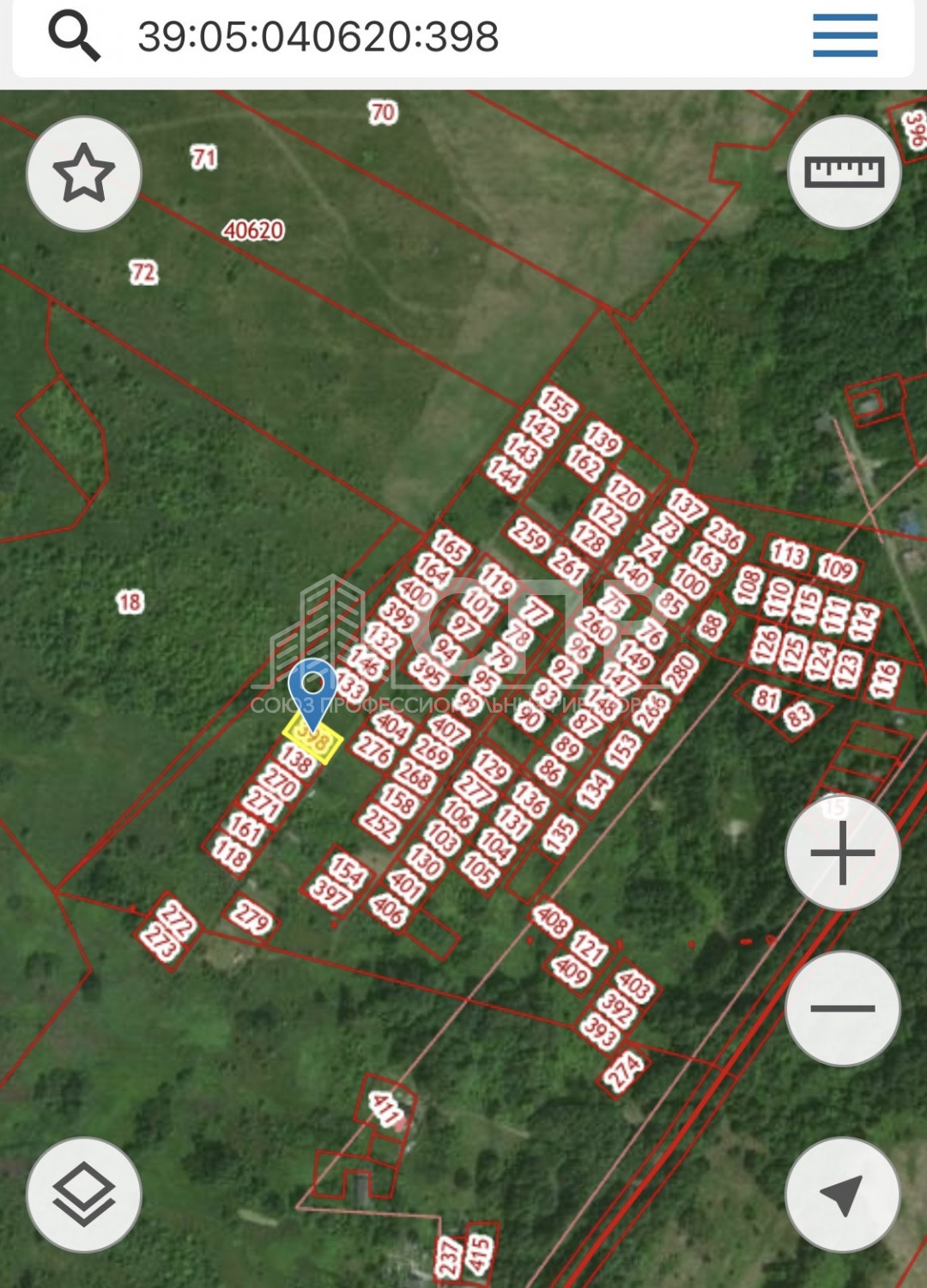Tap the search magnifier icon
This screenshot has height=1288, width=927.
point(74,36)
